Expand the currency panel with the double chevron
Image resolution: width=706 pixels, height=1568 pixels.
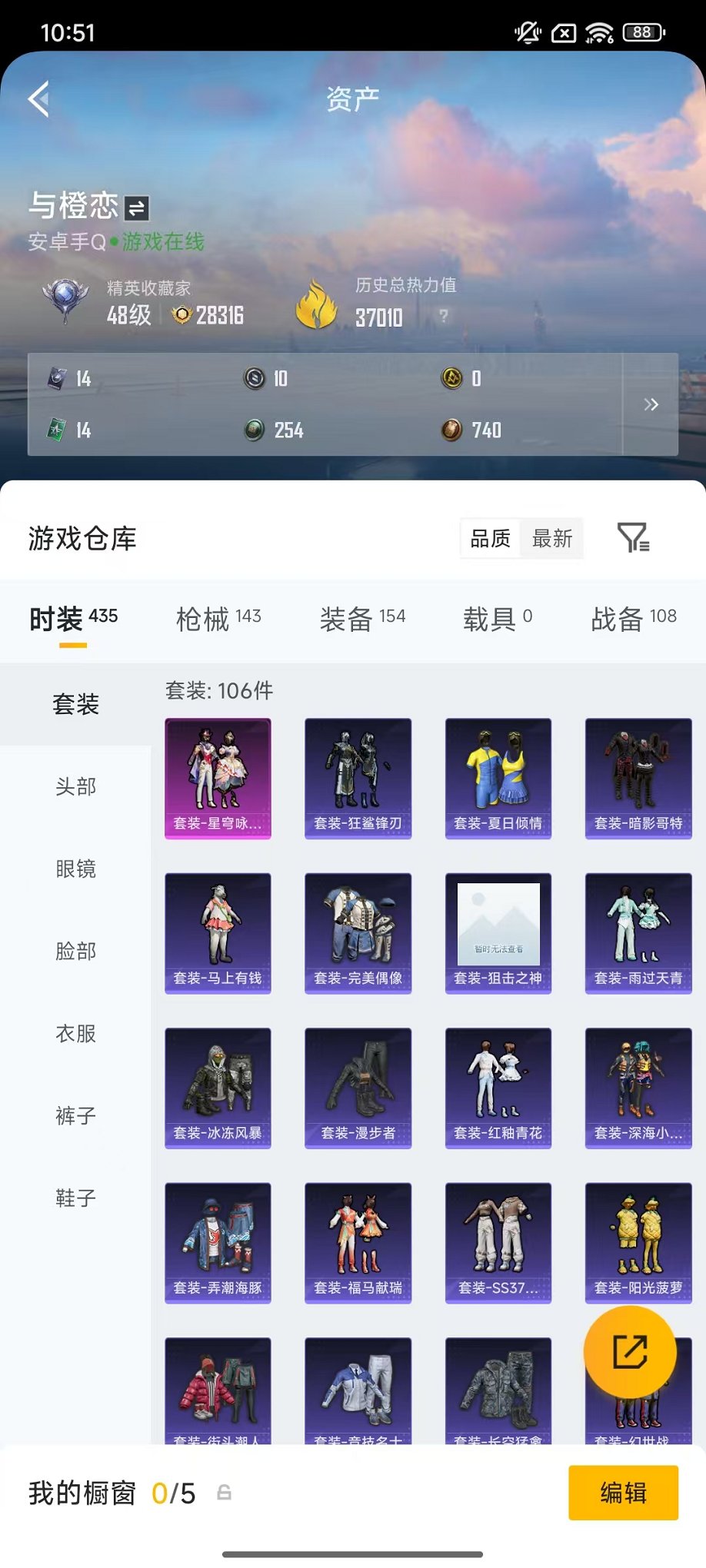(x=651, y=404)
